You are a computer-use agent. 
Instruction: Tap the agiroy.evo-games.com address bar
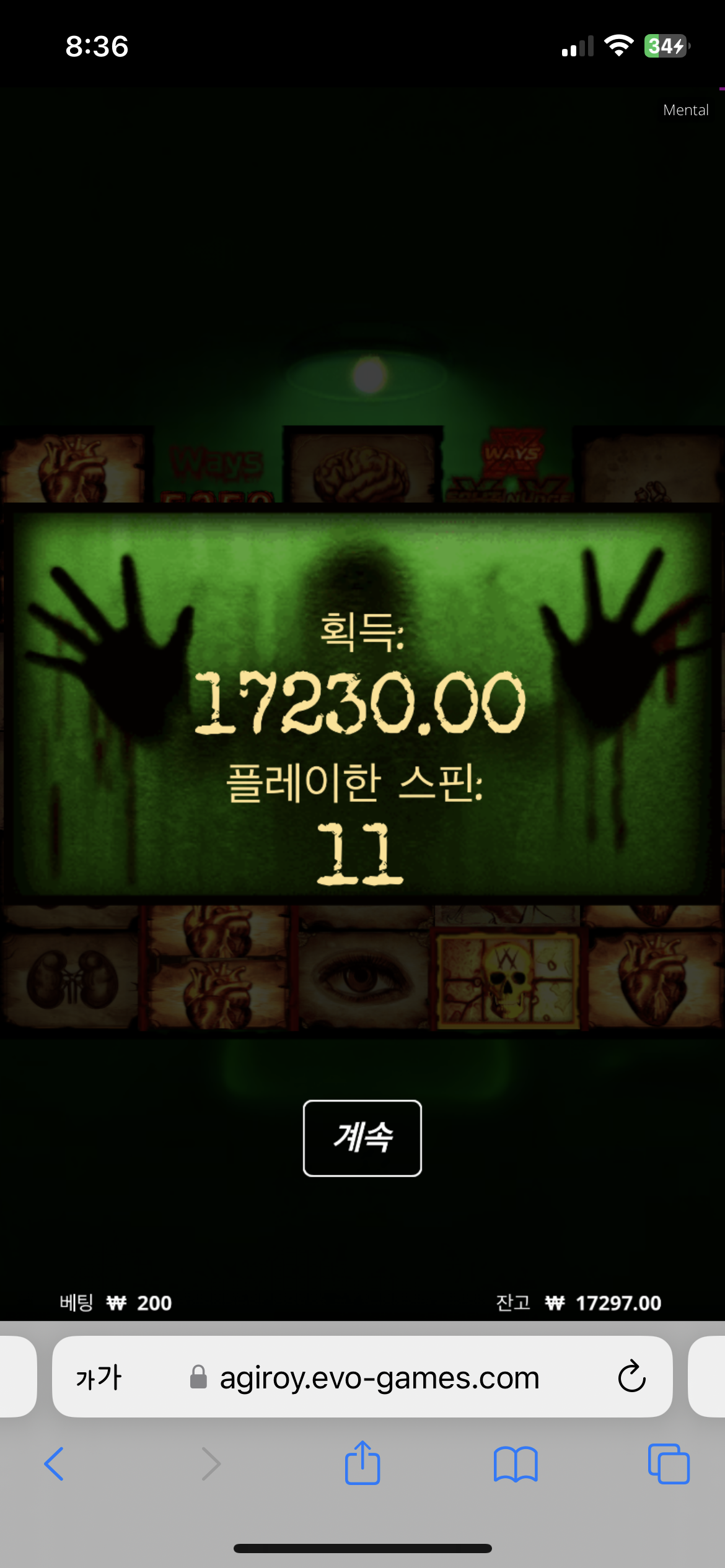pos(362,1377)
